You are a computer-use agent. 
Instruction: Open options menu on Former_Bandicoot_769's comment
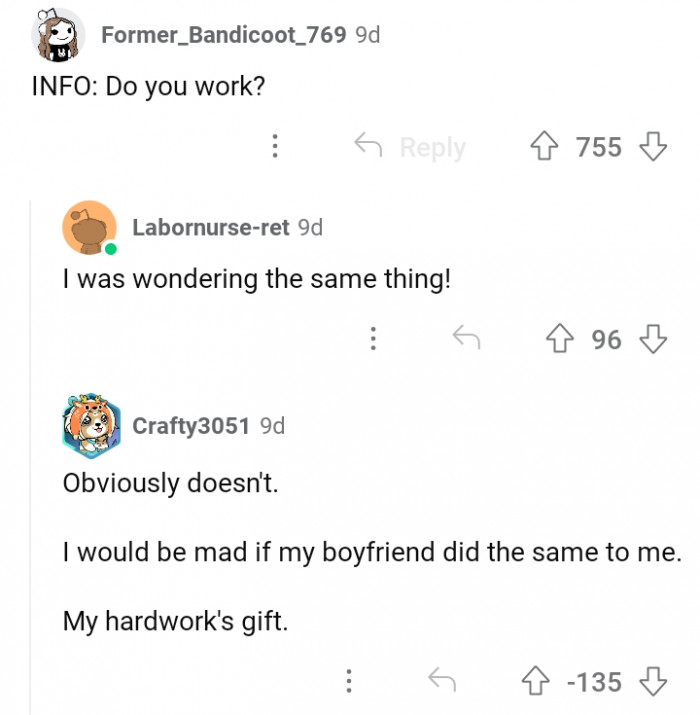pyautogui.click(x=274, y=147)
